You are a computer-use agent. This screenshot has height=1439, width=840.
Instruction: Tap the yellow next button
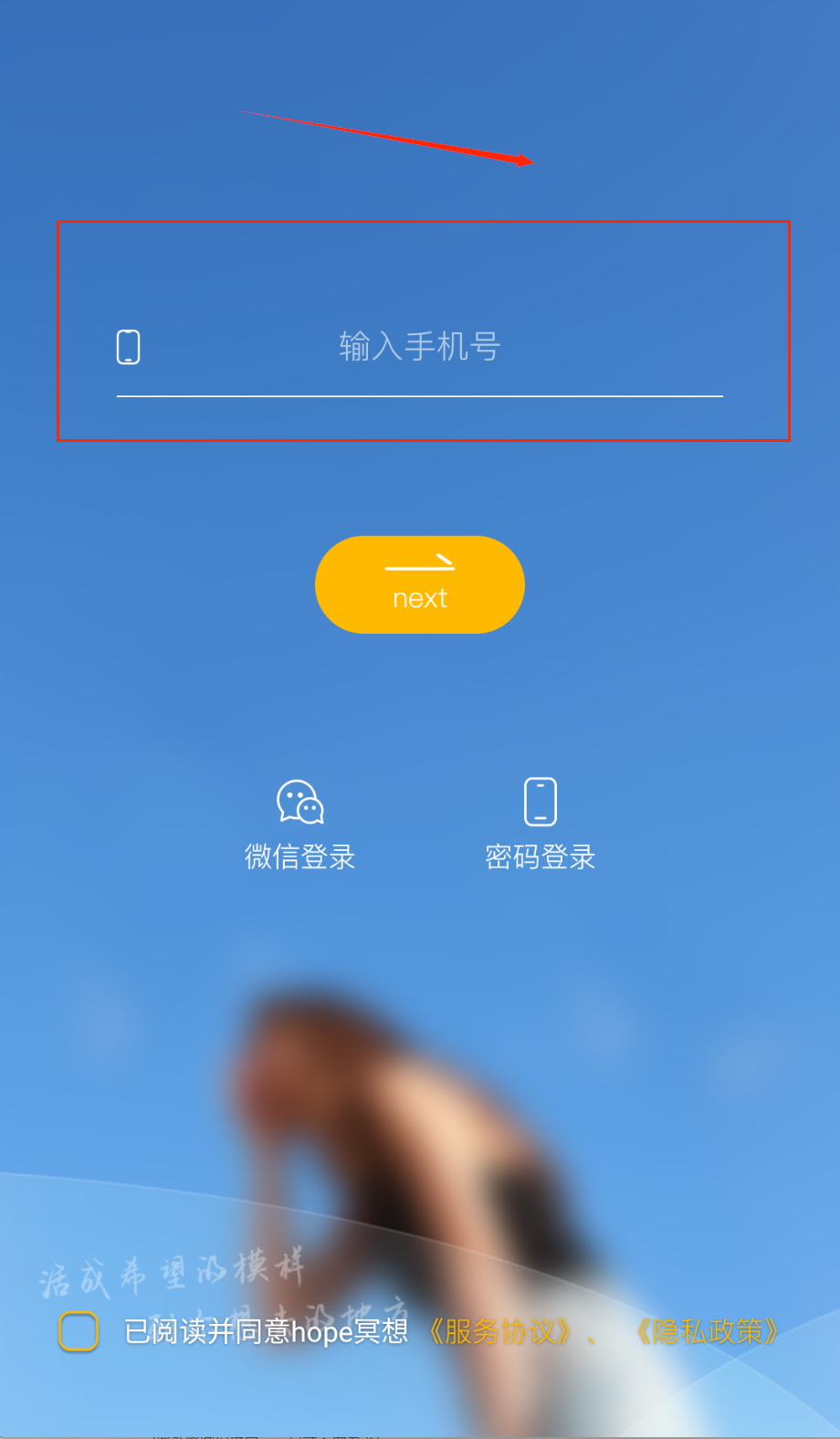click(x=420, y=584)
